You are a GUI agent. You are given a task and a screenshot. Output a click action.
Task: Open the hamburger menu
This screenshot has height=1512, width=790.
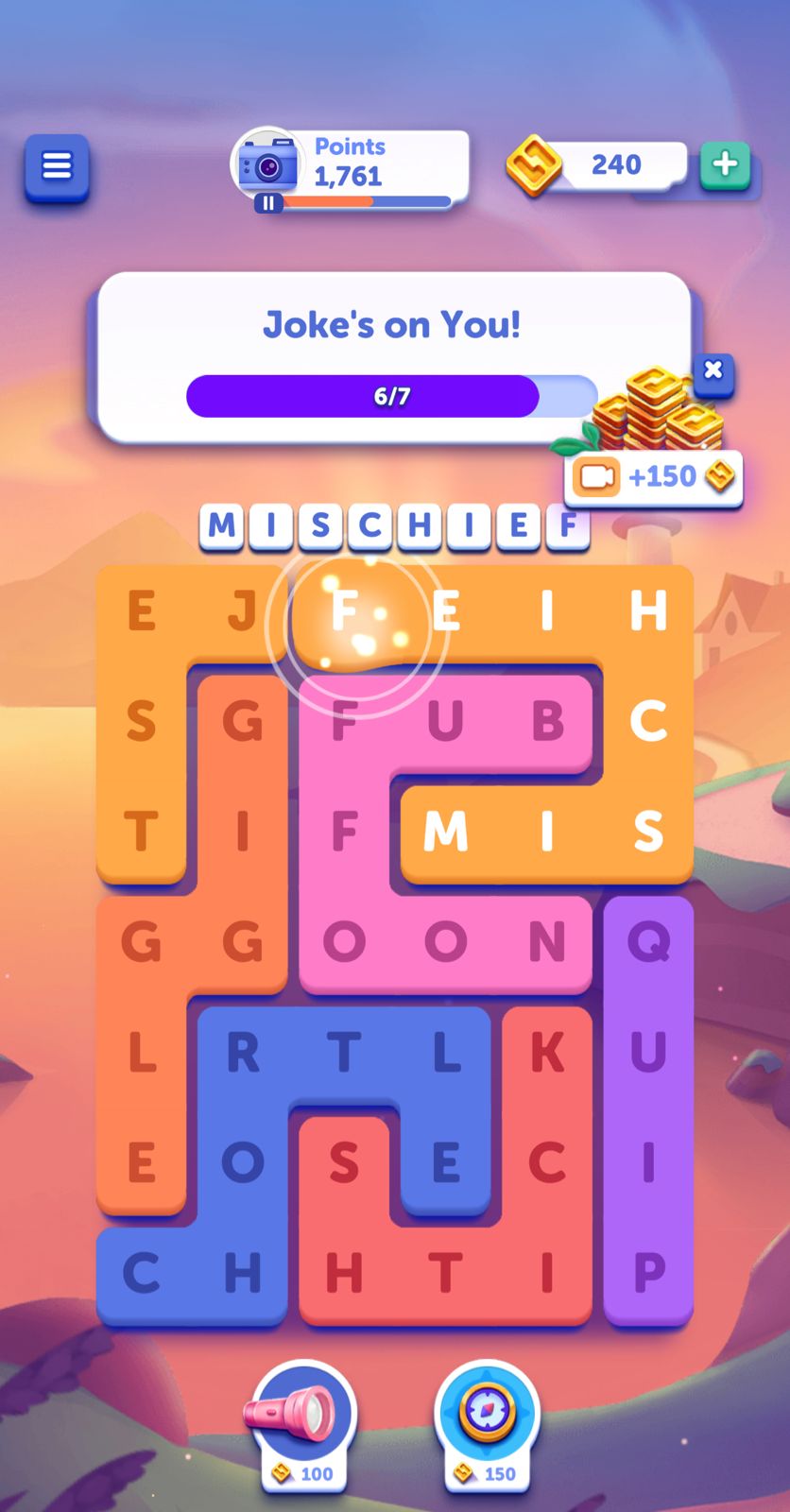tap(57, 167)
